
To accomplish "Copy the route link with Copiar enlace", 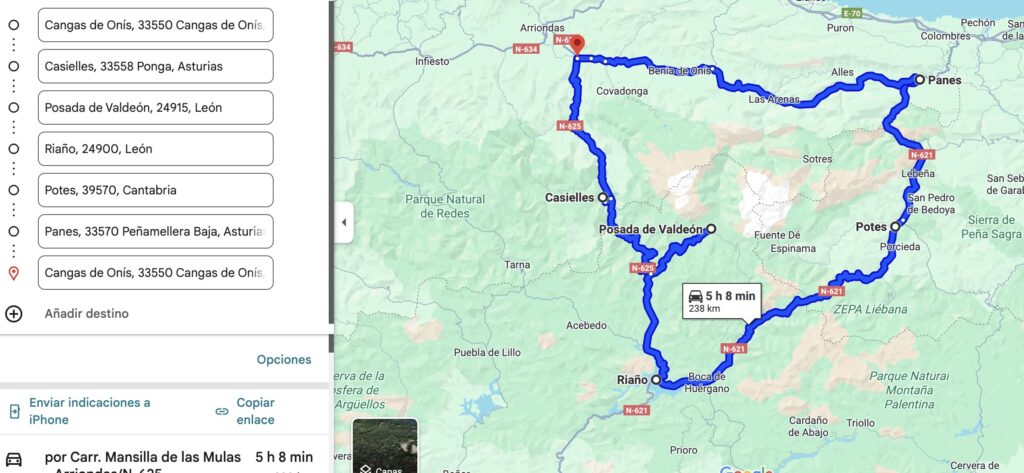I will [x=254, y=411].
